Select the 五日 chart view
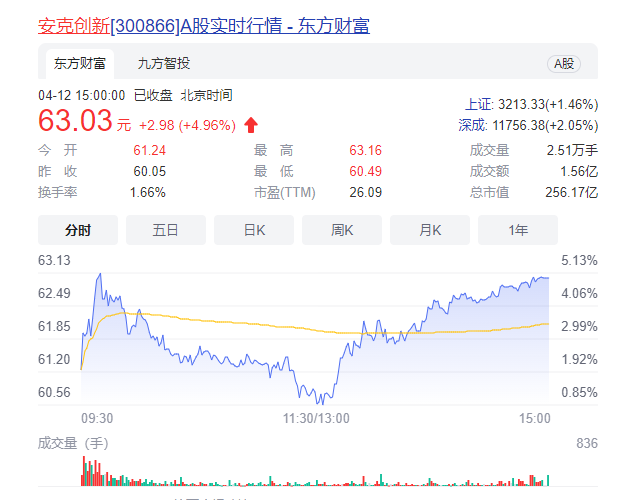 pos(166,230)
